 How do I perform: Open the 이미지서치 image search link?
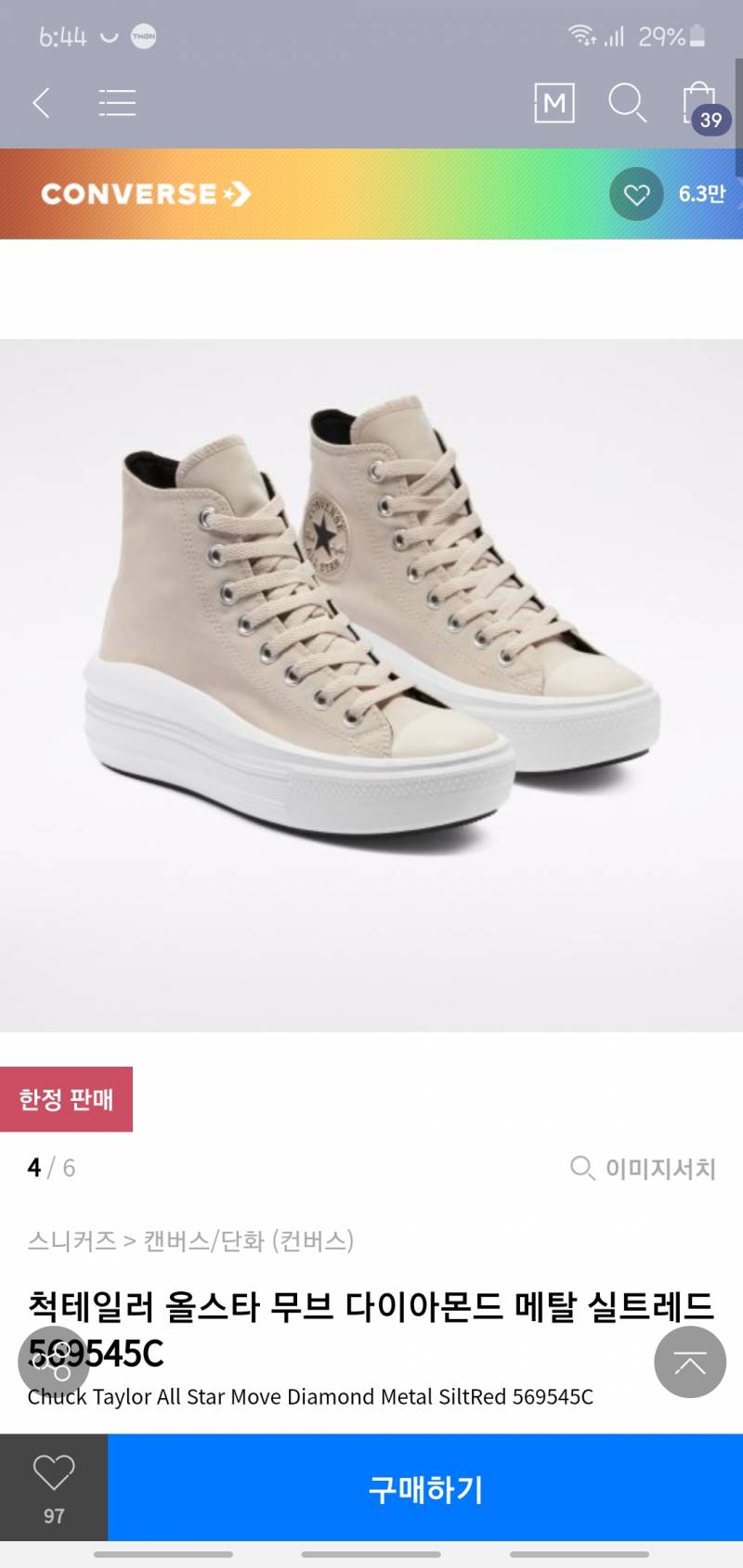(x=659, y=1169)
